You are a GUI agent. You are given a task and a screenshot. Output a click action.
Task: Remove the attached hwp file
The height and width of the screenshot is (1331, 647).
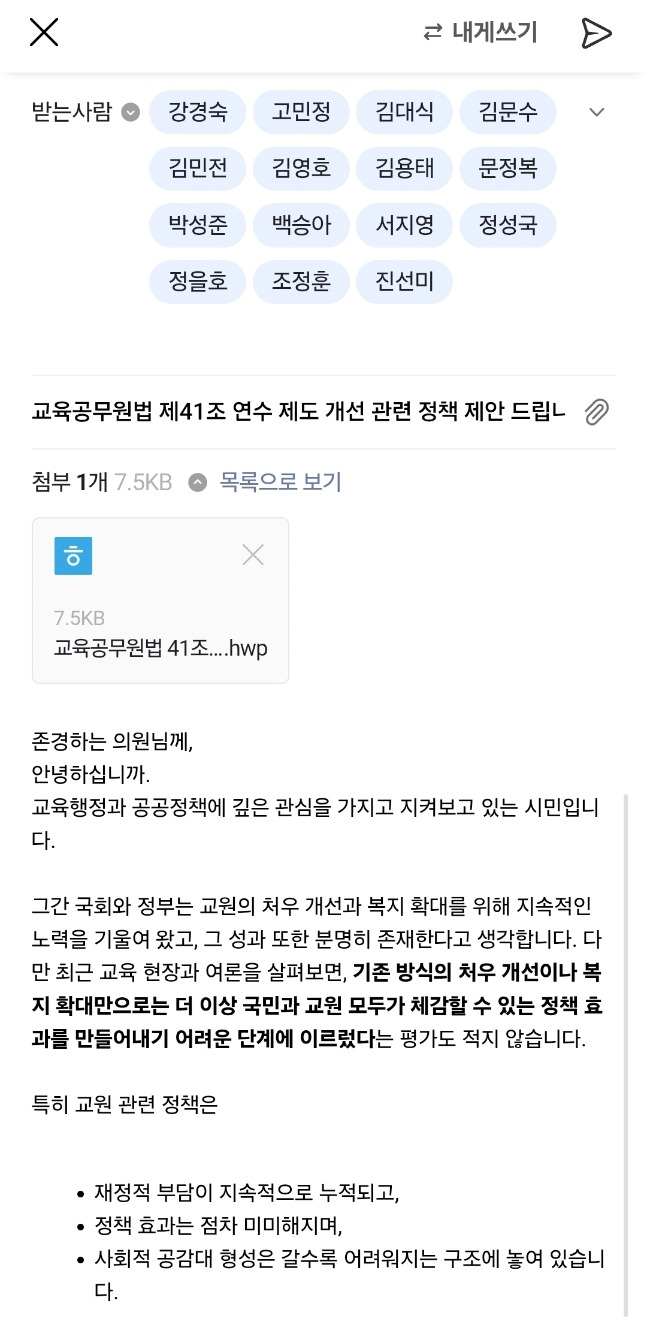[253, 555]
